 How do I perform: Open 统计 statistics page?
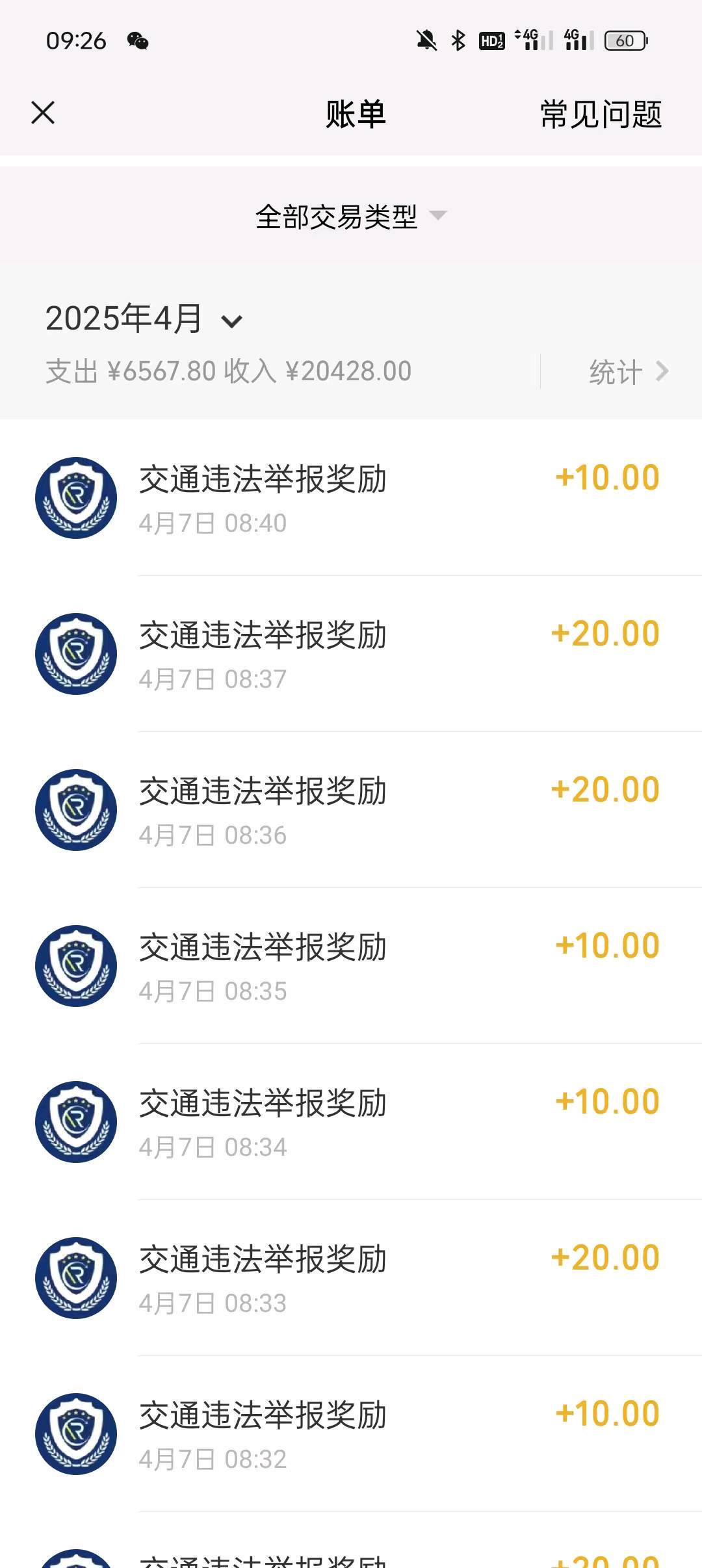629,372
